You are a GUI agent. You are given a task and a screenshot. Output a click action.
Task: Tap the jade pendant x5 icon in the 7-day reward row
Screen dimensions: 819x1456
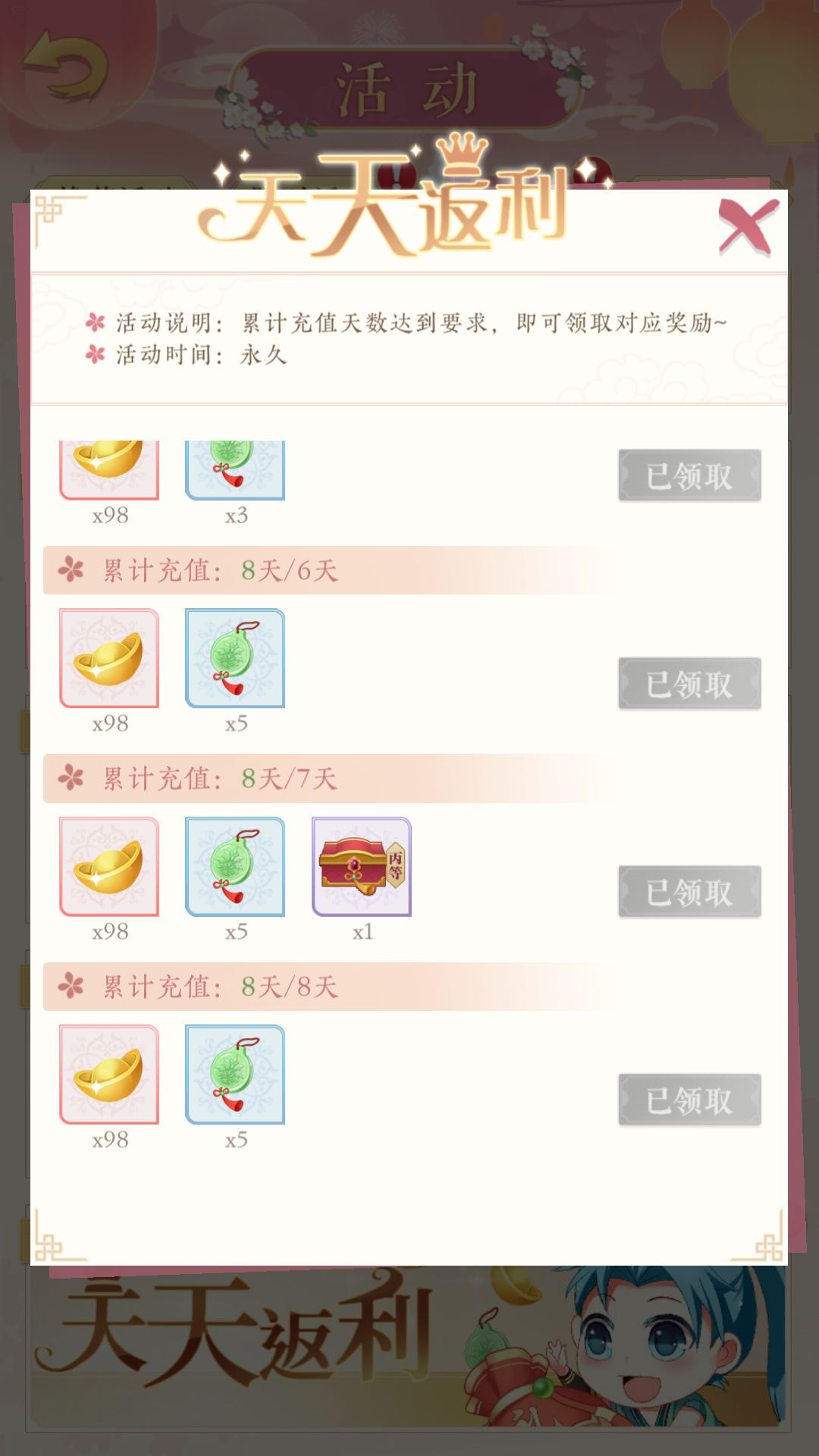[235, 868]
